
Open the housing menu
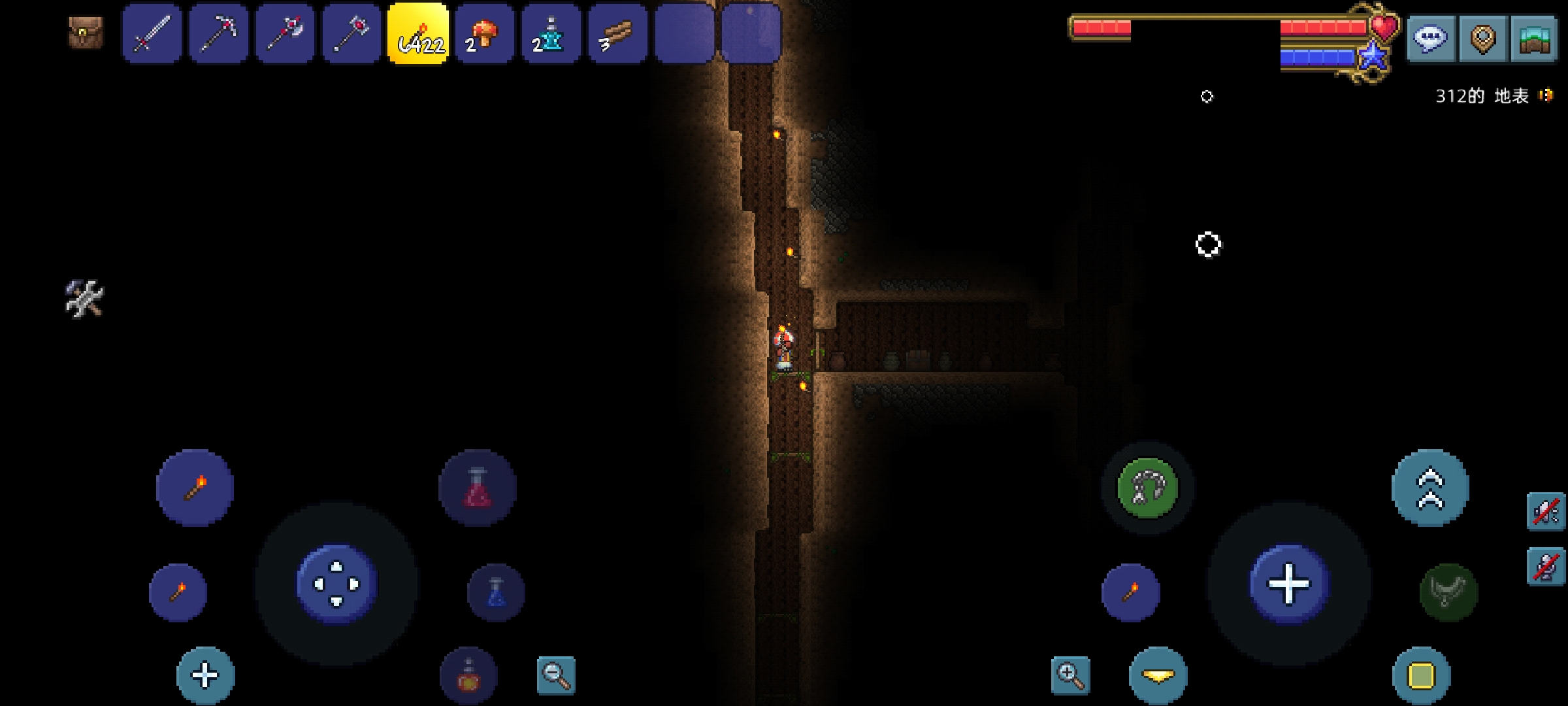[x=1534, y=39]
